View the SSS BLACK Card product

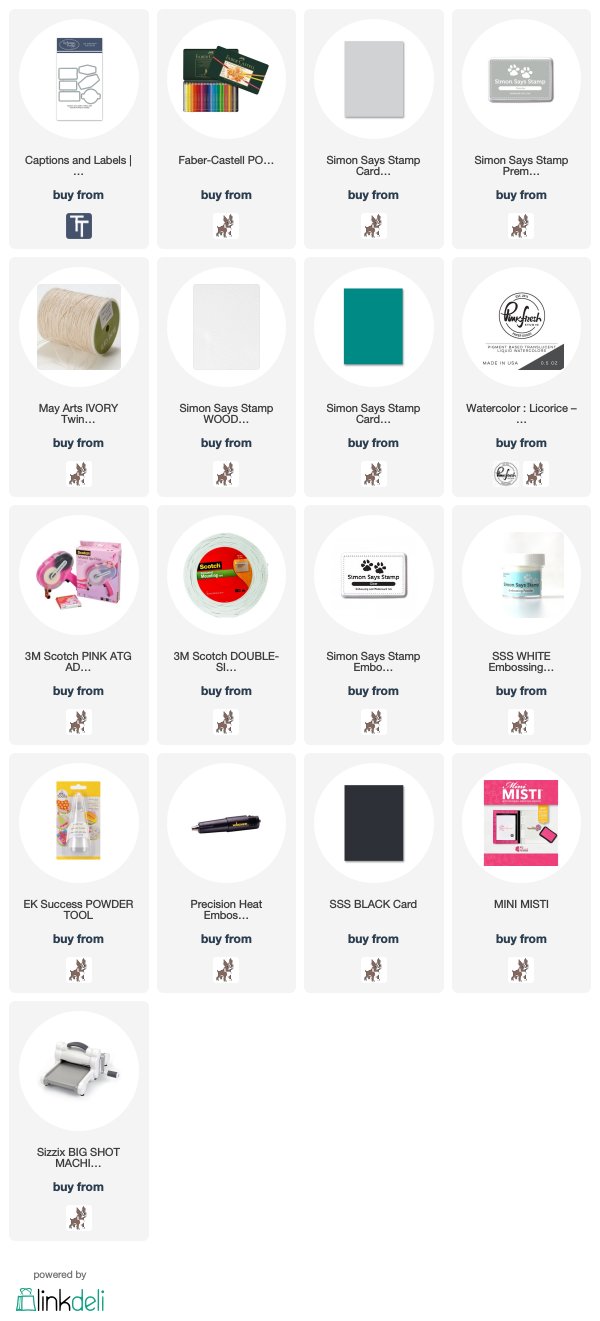coord(373,873)
